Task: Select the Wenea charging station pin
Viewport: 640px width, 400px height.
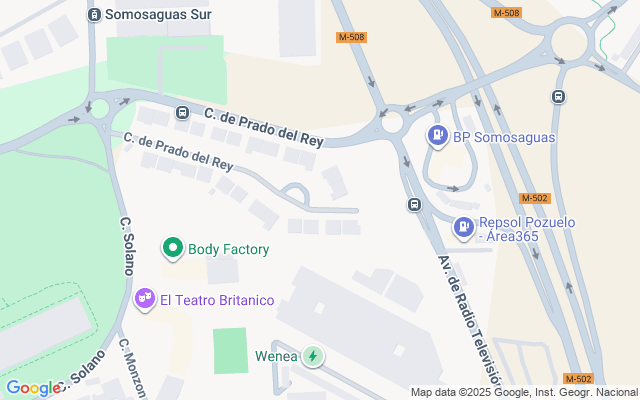Action: [x=313, y=356]
